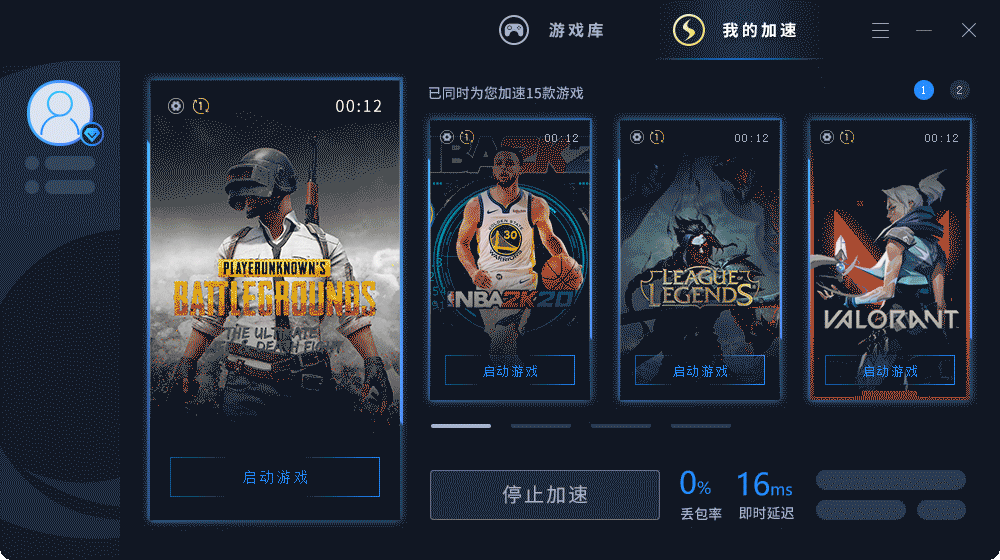Open the hamburger menu icon
The image size is (1000, 560).
pyautogui.click(x=880, y=31)
